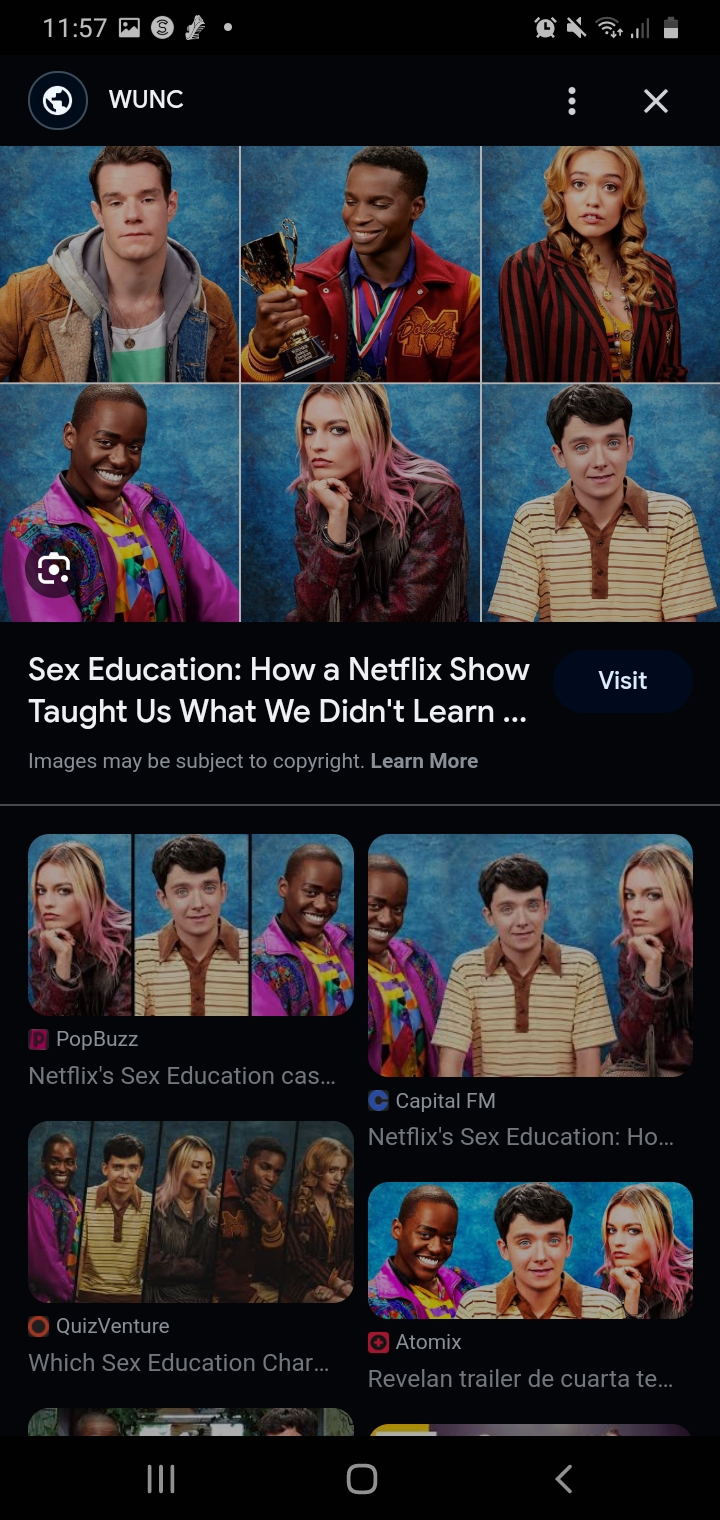Tap the WUNC source globe icon
This screenshot has width=720, height=1520.
point(58,101)
